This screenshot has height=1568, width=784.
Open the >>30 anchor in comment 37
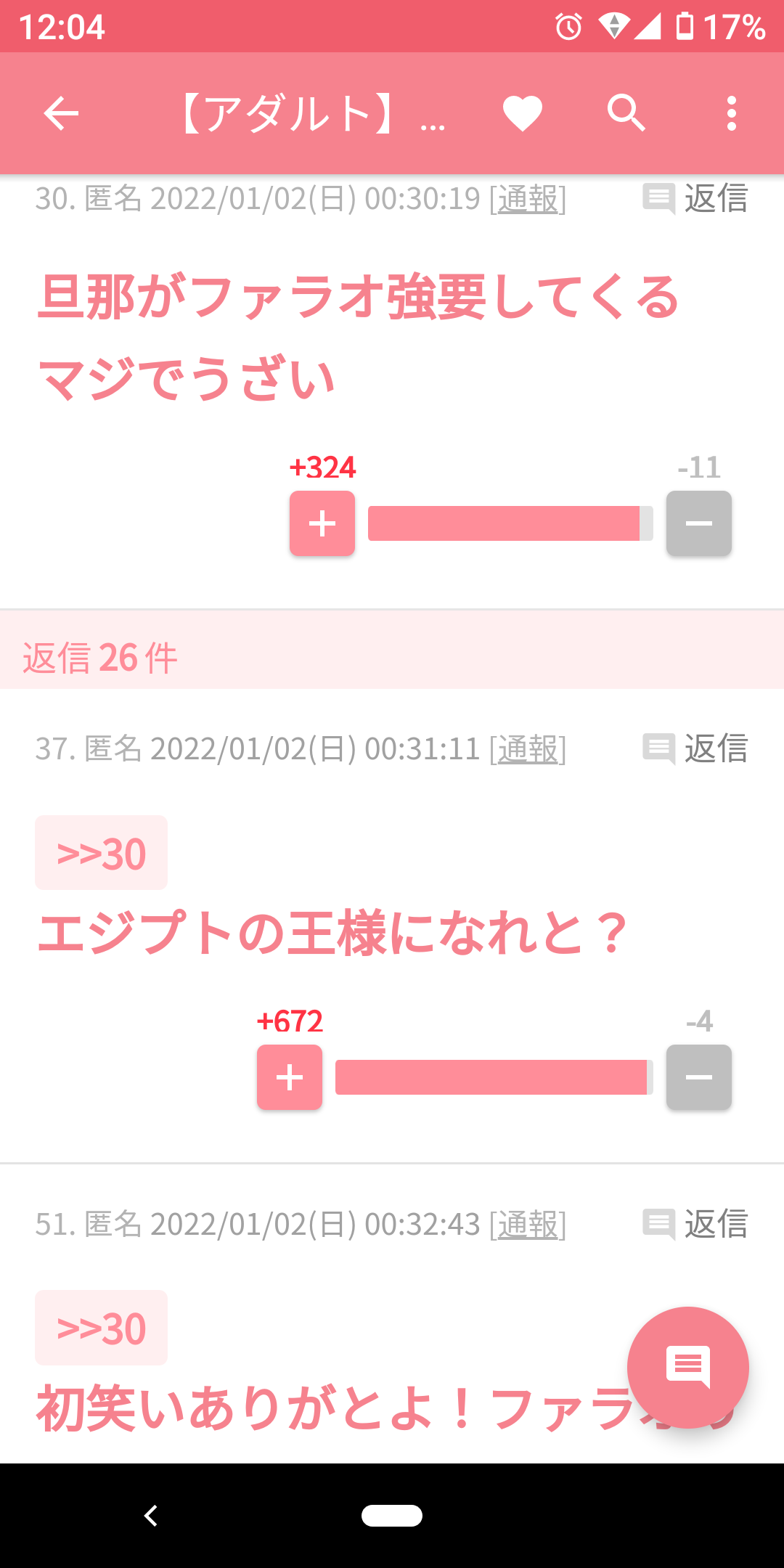coord(102,853)
